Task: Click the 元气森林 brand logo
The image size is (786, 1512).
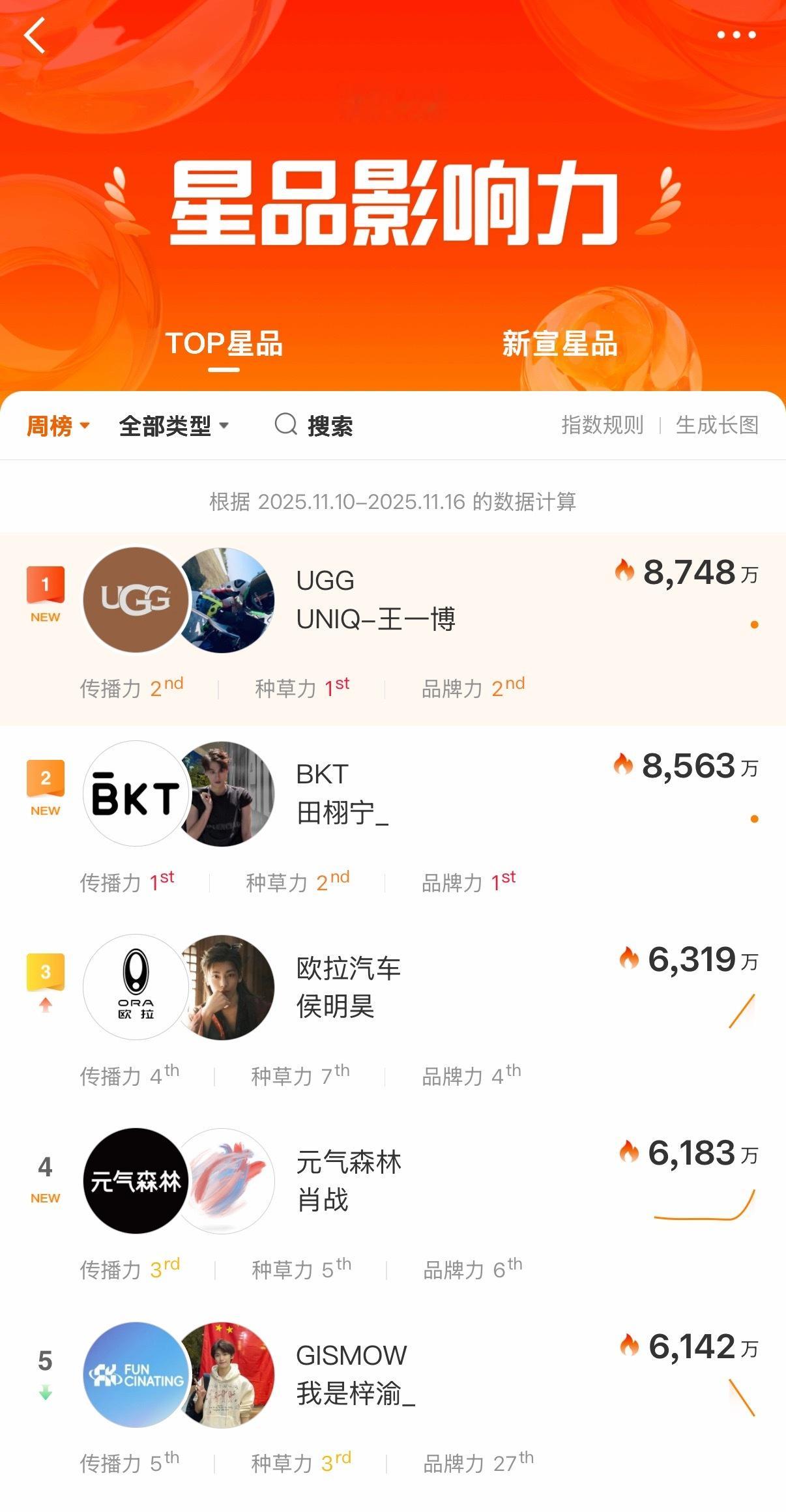Action: (x=134, y=1182)
